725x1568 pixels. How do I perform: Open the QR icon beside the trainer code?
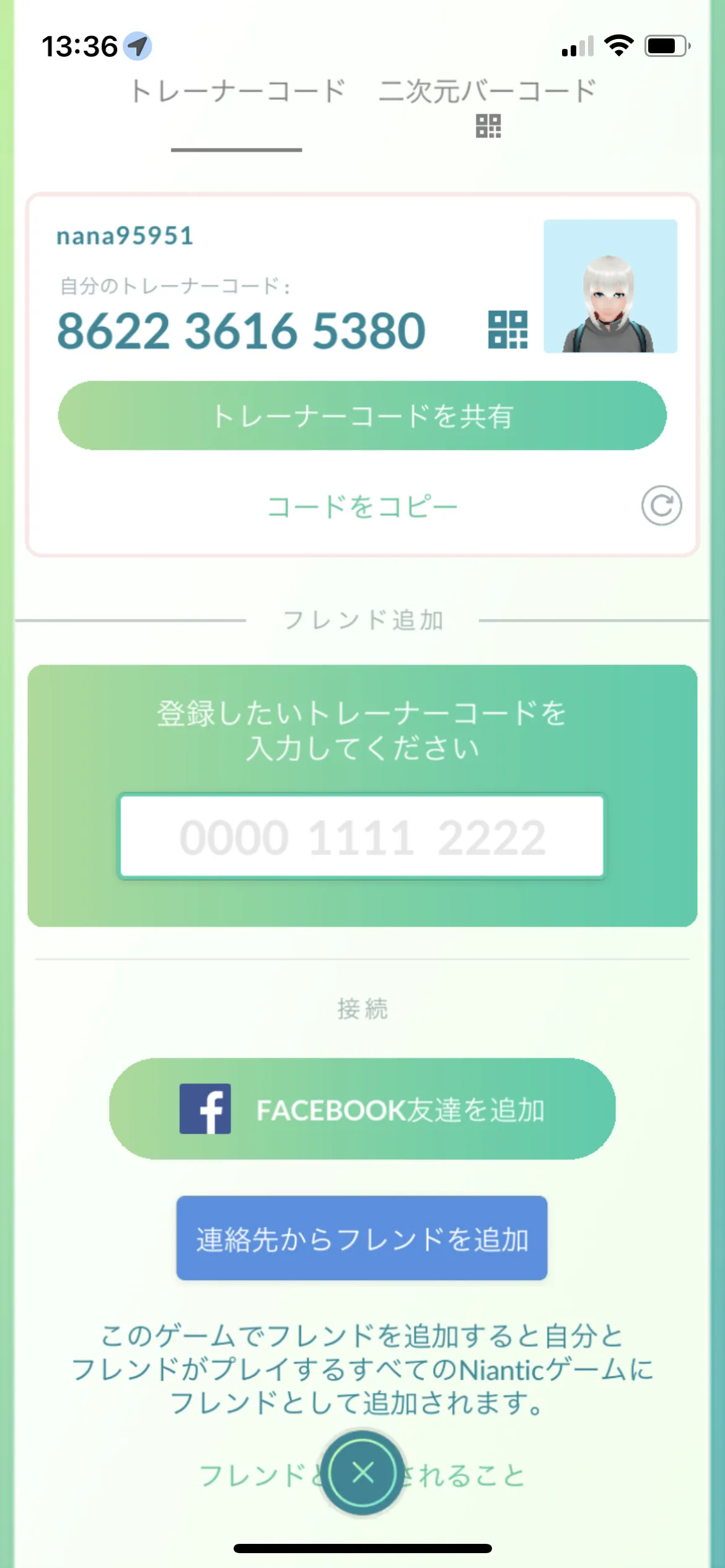[x=507, y=330]
